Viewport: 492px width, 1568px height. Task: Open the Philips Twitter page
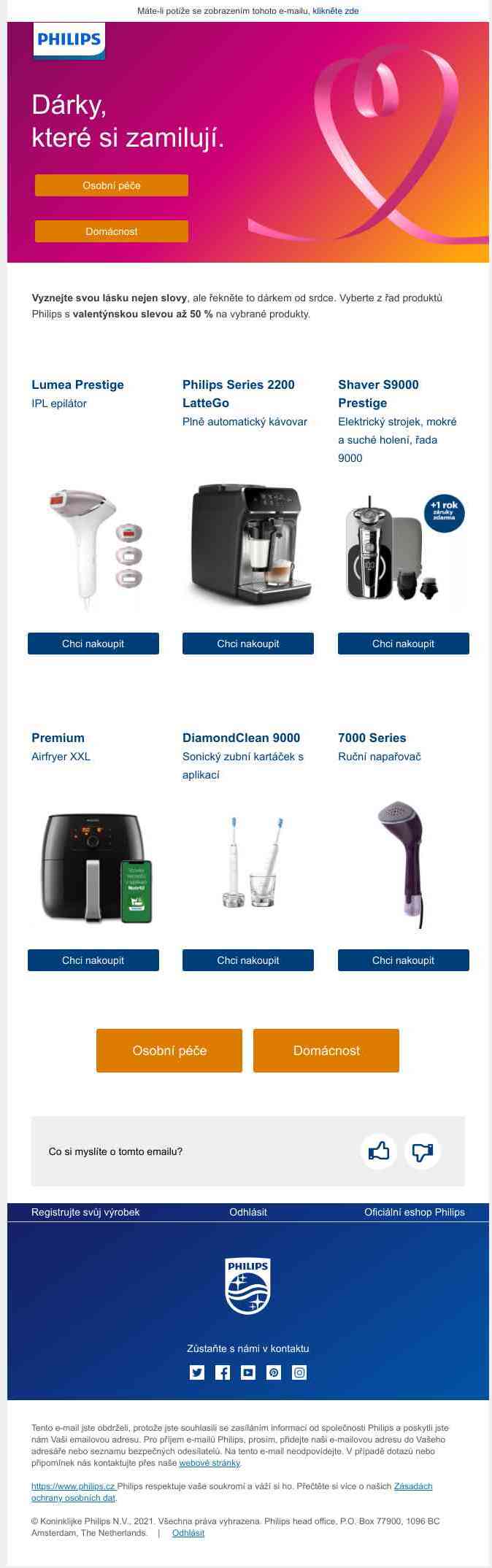click(x=197, y=1372)
